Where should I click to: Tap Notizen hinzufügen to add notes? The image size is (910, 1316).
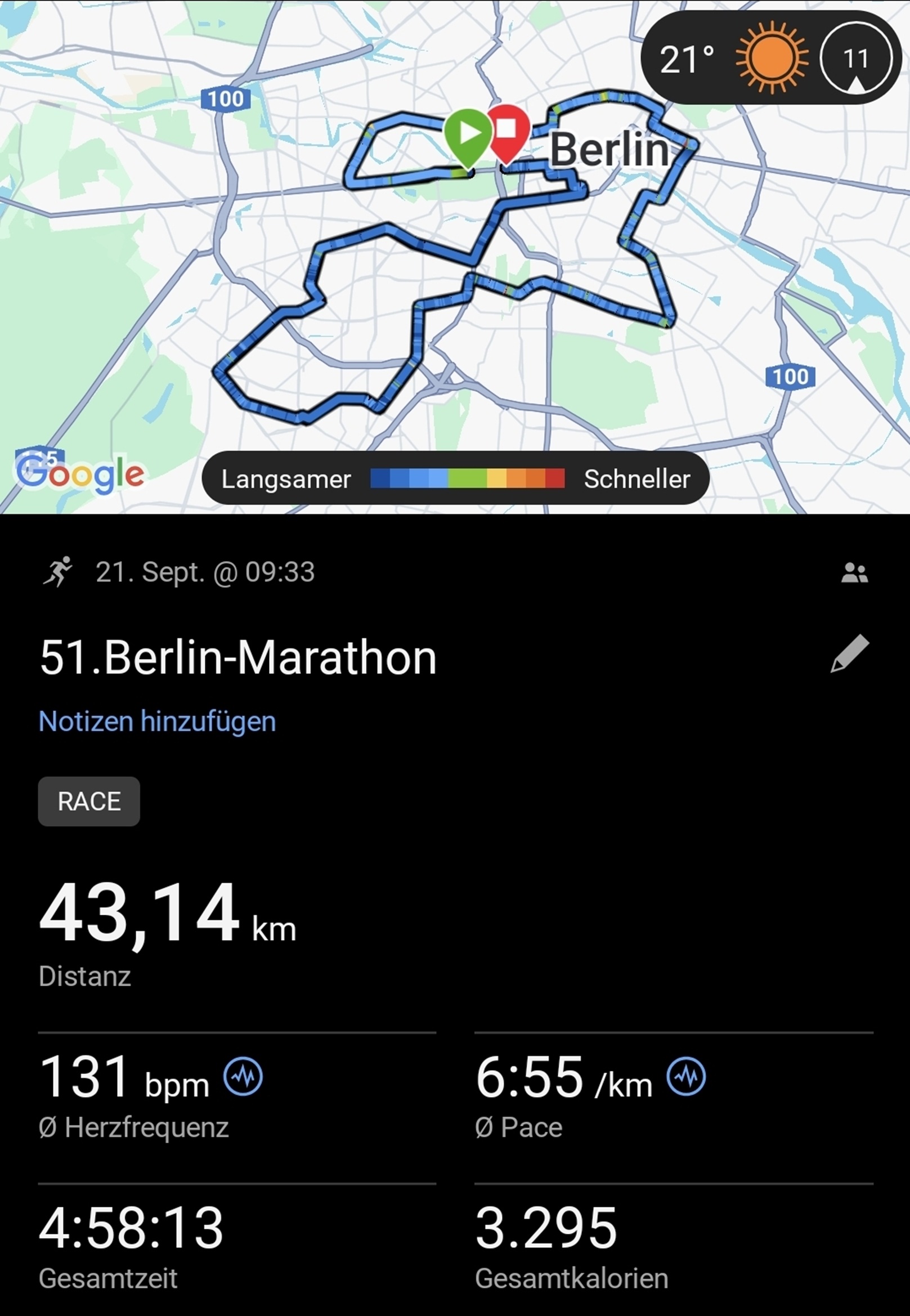click(158, 721)
